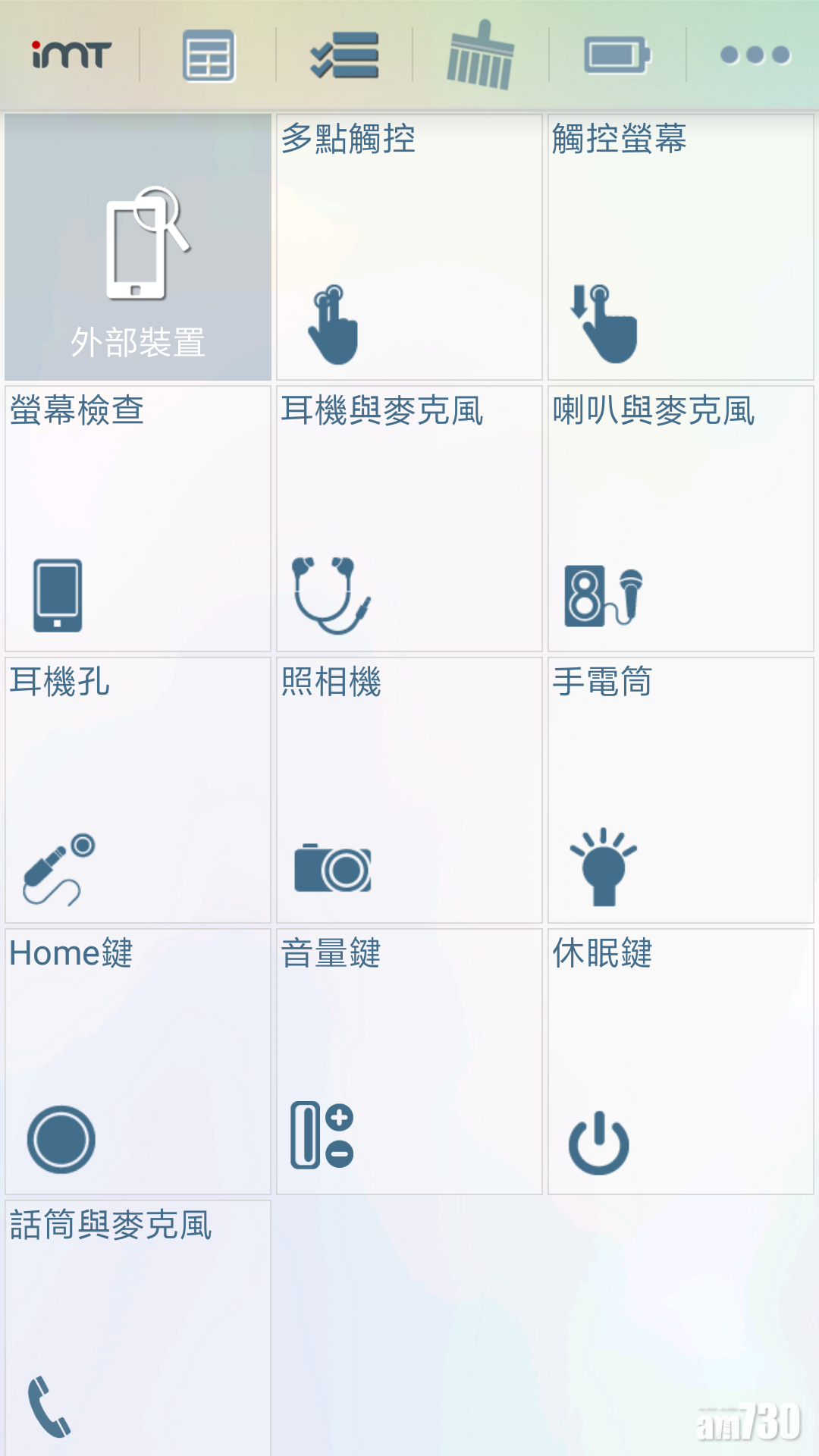This screenshot has width=819, height=1456.
Task: Tap the cleaning broom icon
Action: tap(481, 55)
